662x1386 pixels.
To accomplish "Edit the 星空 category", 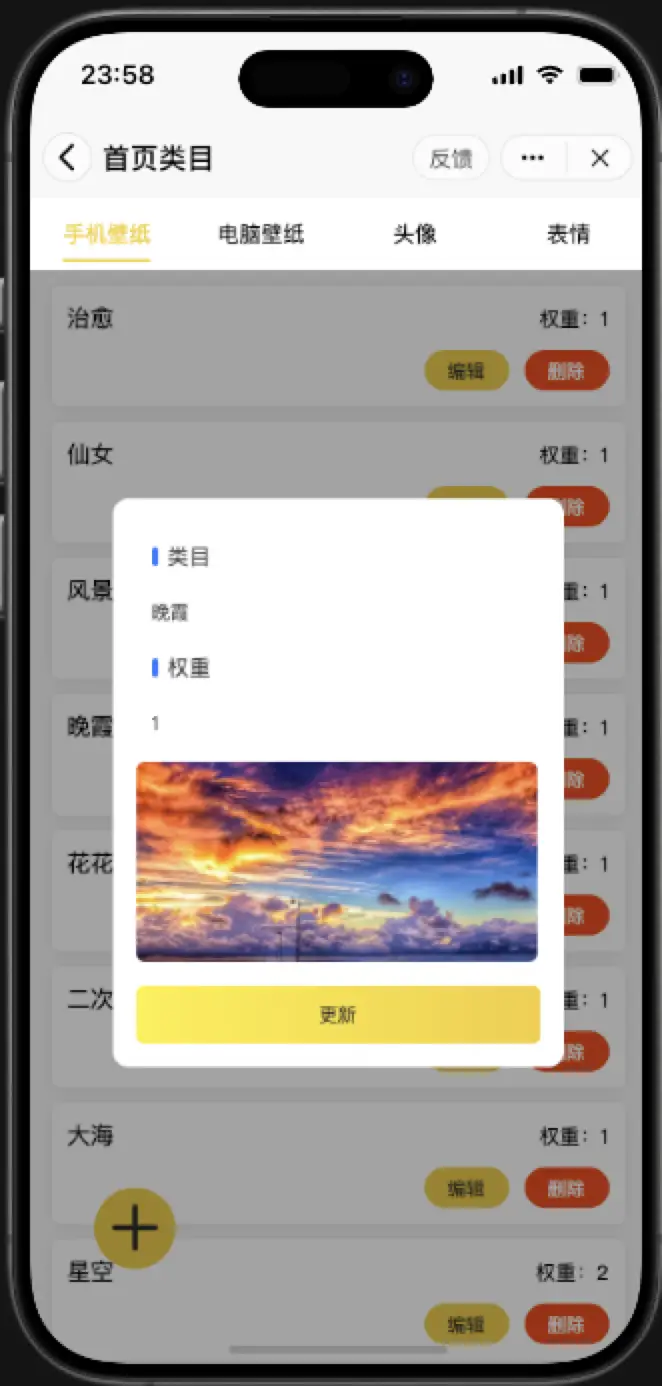I will [466, 1324].
